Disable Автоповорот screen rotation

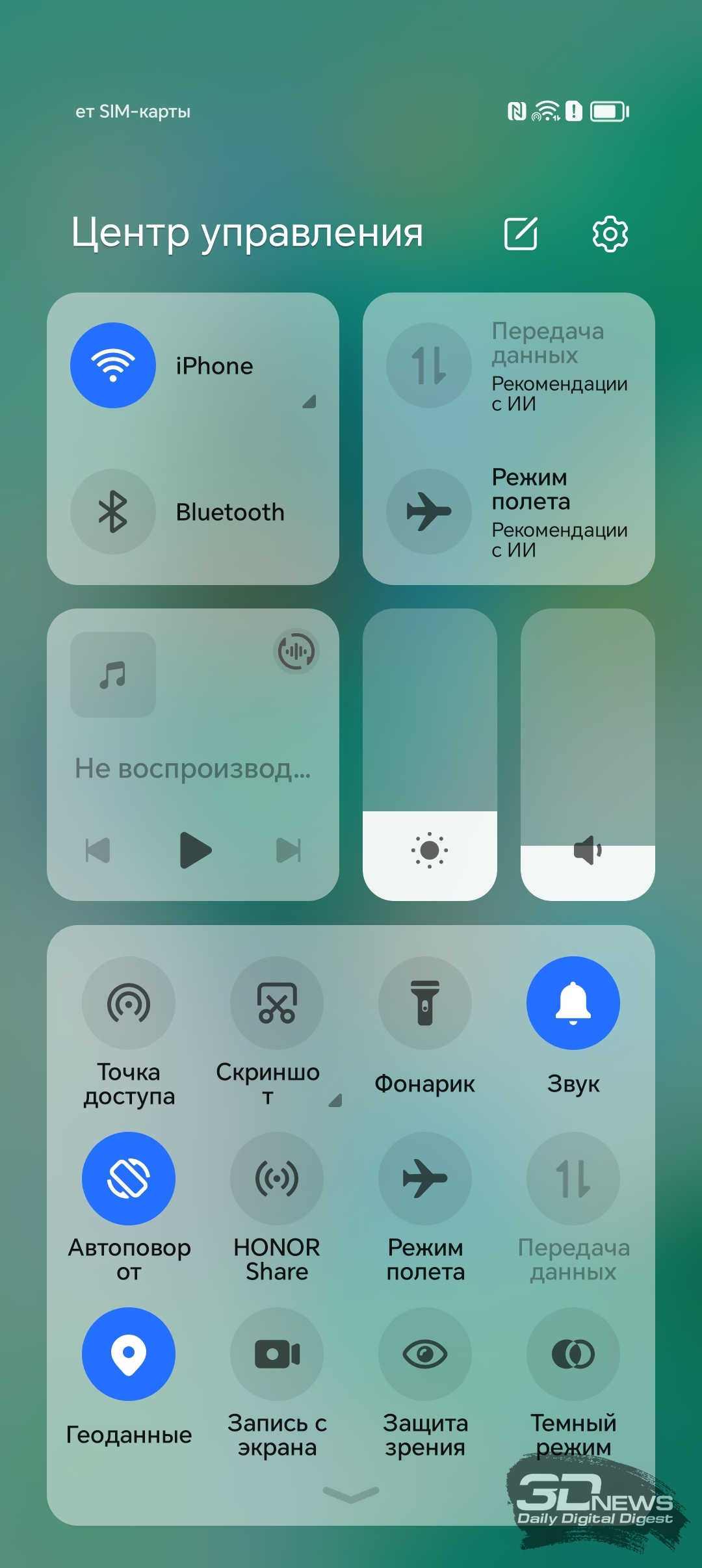point(129,1179)
